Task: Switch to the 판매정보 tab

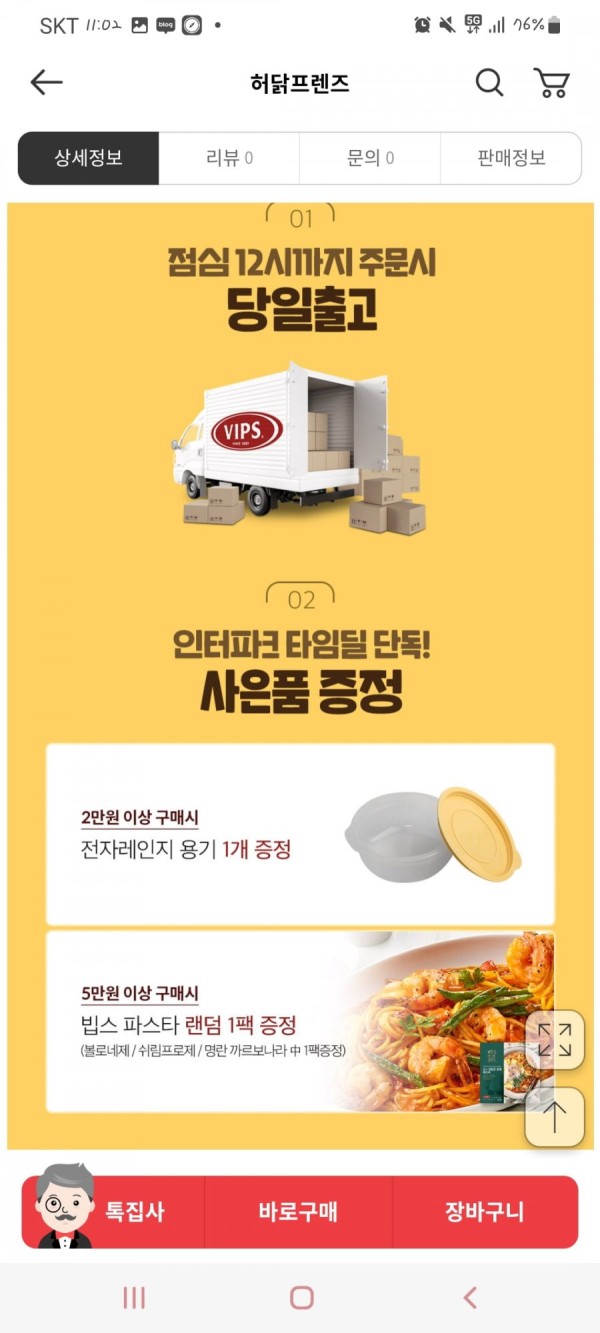Action: click(511, 158)
